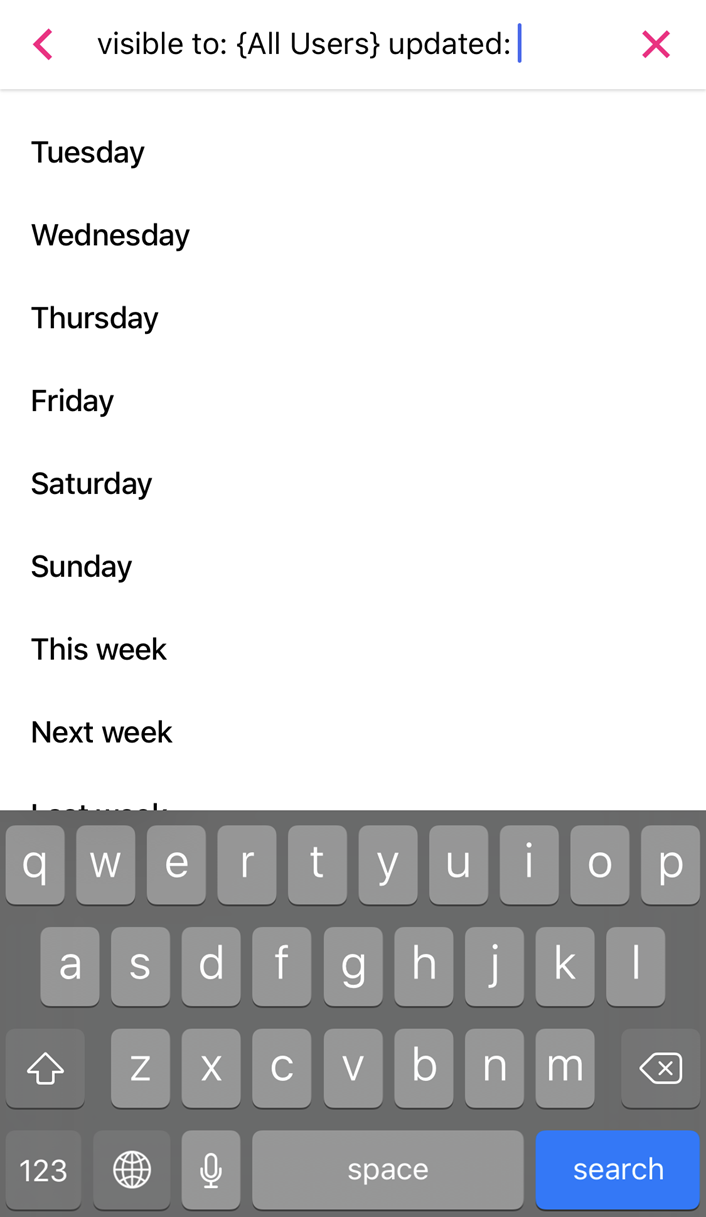
Task: Tap the blue search key
Action: [x=617, y=1169]
